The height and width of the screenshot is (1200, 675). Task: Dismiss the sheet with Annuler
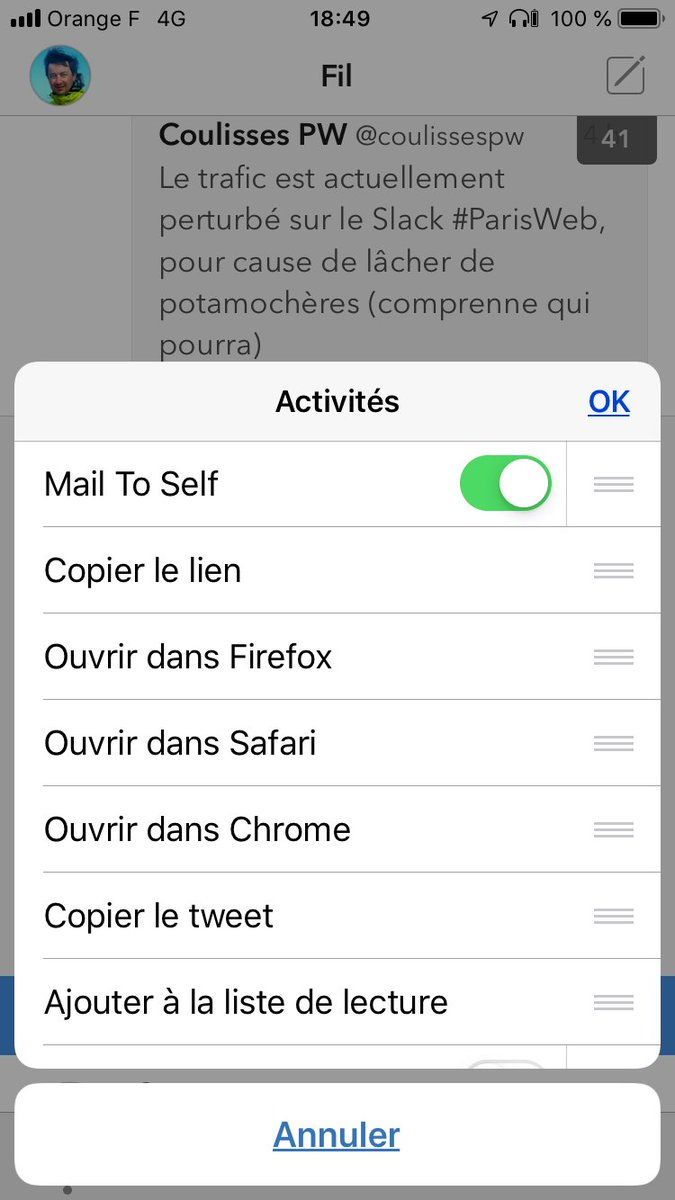(x=336, y=1135)
